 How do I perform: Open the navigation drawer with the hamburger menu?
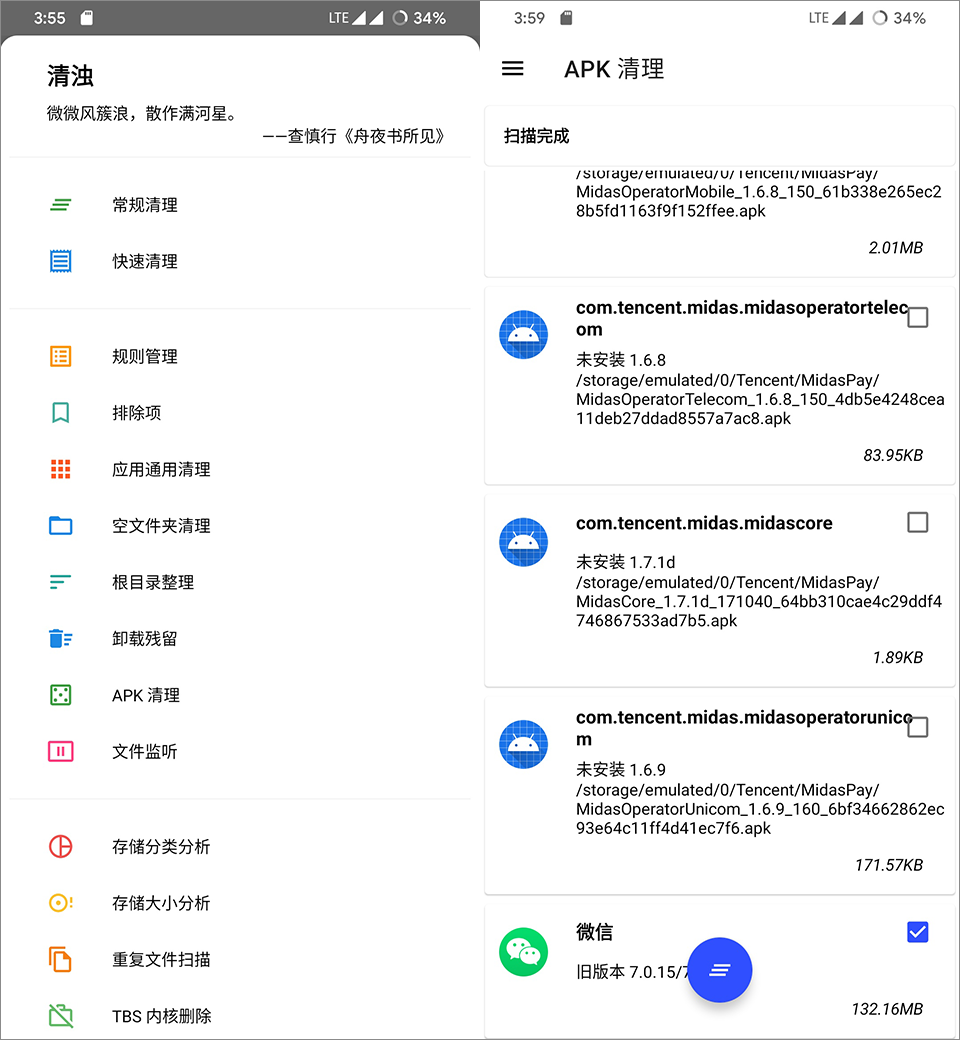(513, 68)
